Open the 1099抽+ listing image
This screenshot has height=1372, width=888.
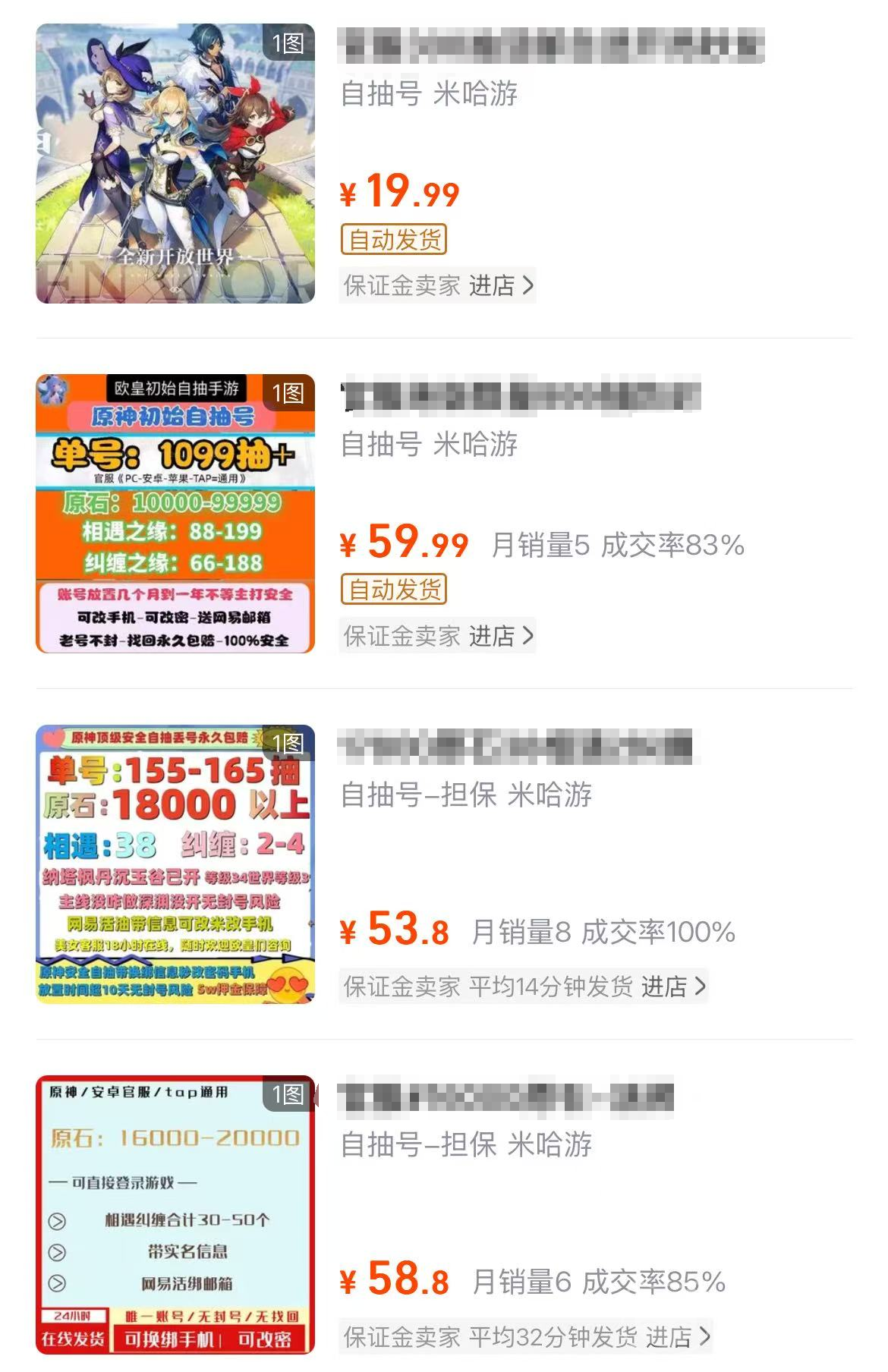[x=175, y=514]
